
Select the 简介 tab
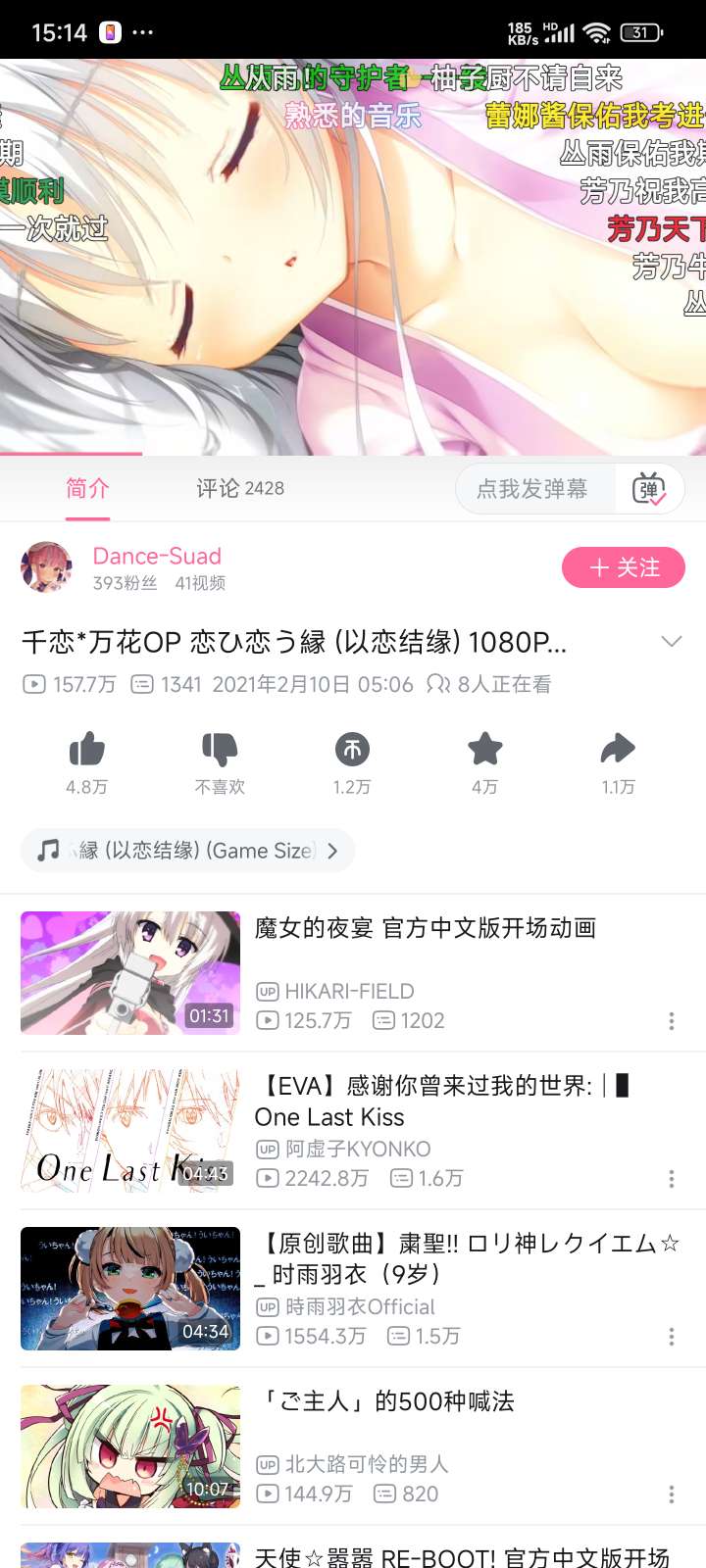click(x=87, y=488)
